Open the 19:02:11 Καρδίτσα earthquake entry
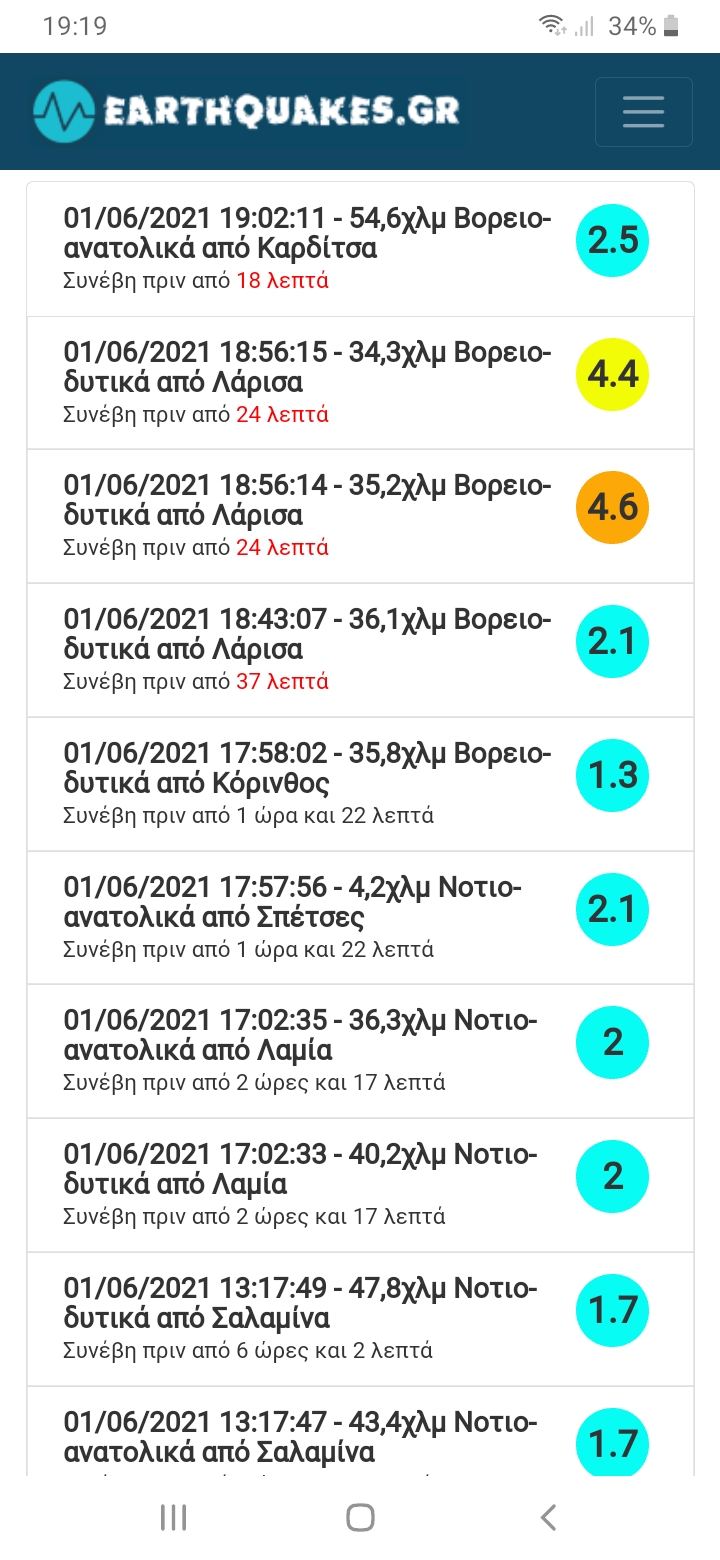This screenshot has height=1560, width=720. [x=306, y=248]
